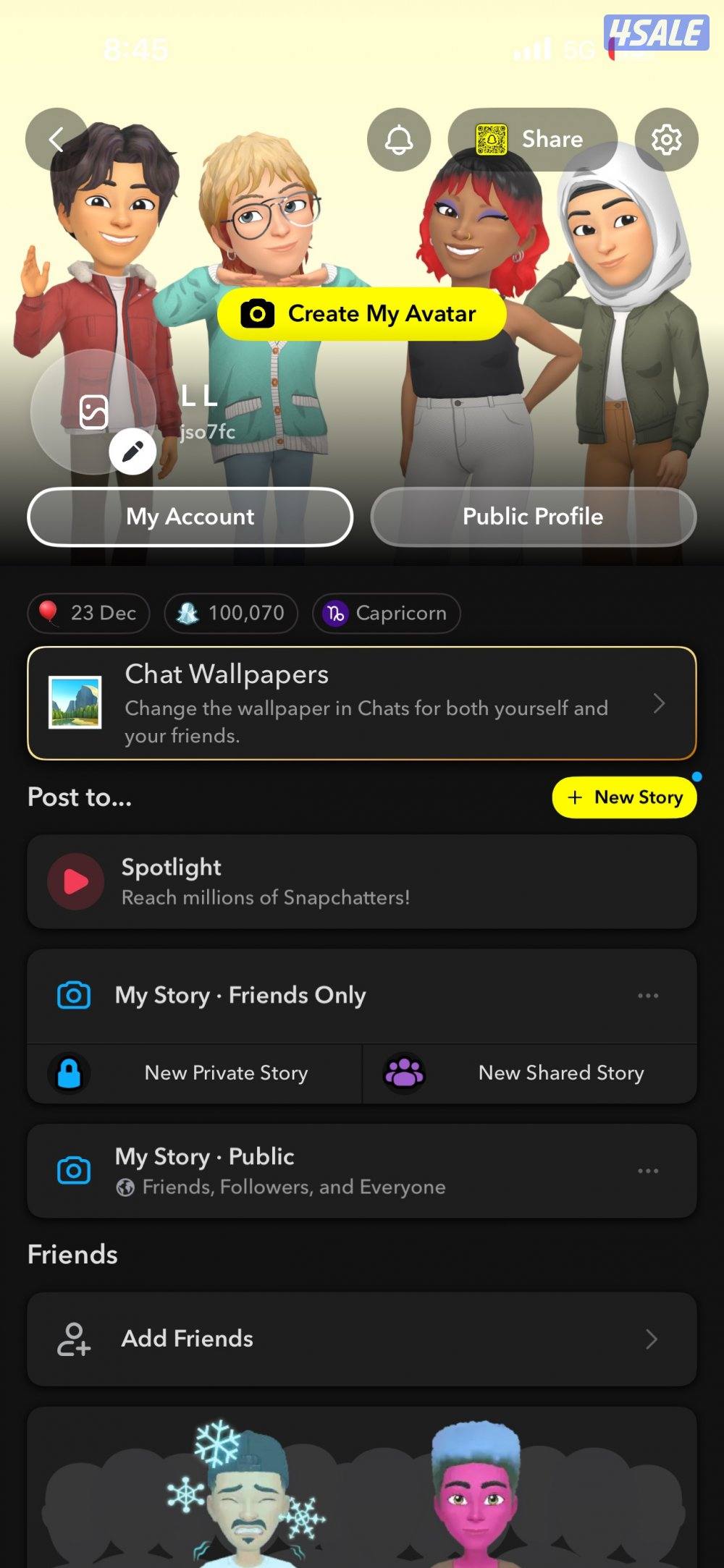Tap the globe icon under My Story Public

coord(127,1187)
